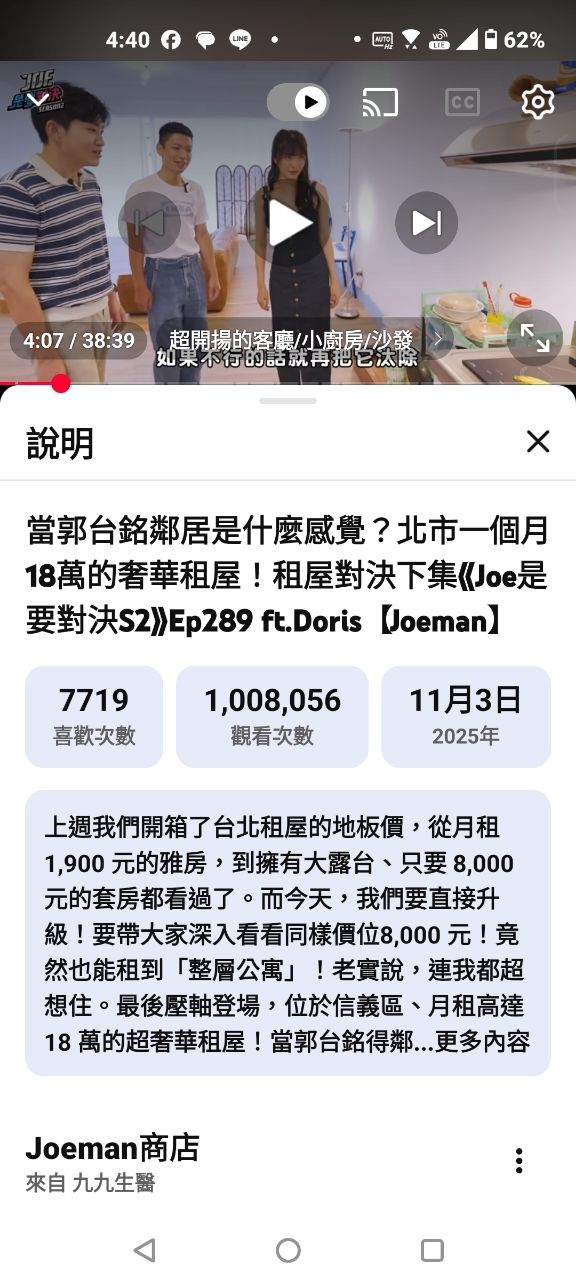Go back using system navigation
Screen dimensions: 576x1280
tap(144, 1249)
